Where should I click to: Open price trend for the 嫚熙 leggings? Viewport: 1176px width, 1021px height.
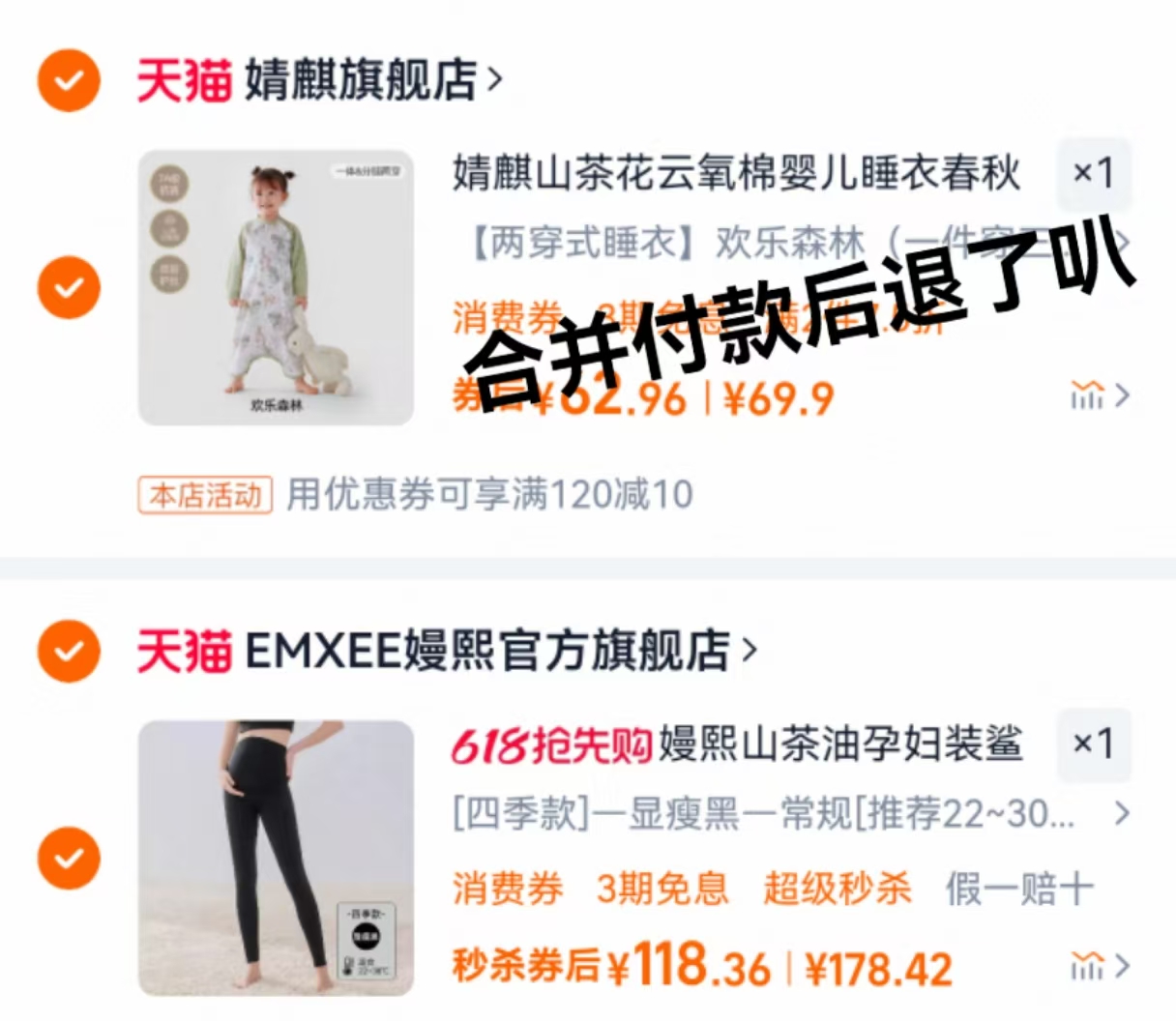tap(1099, 966)
